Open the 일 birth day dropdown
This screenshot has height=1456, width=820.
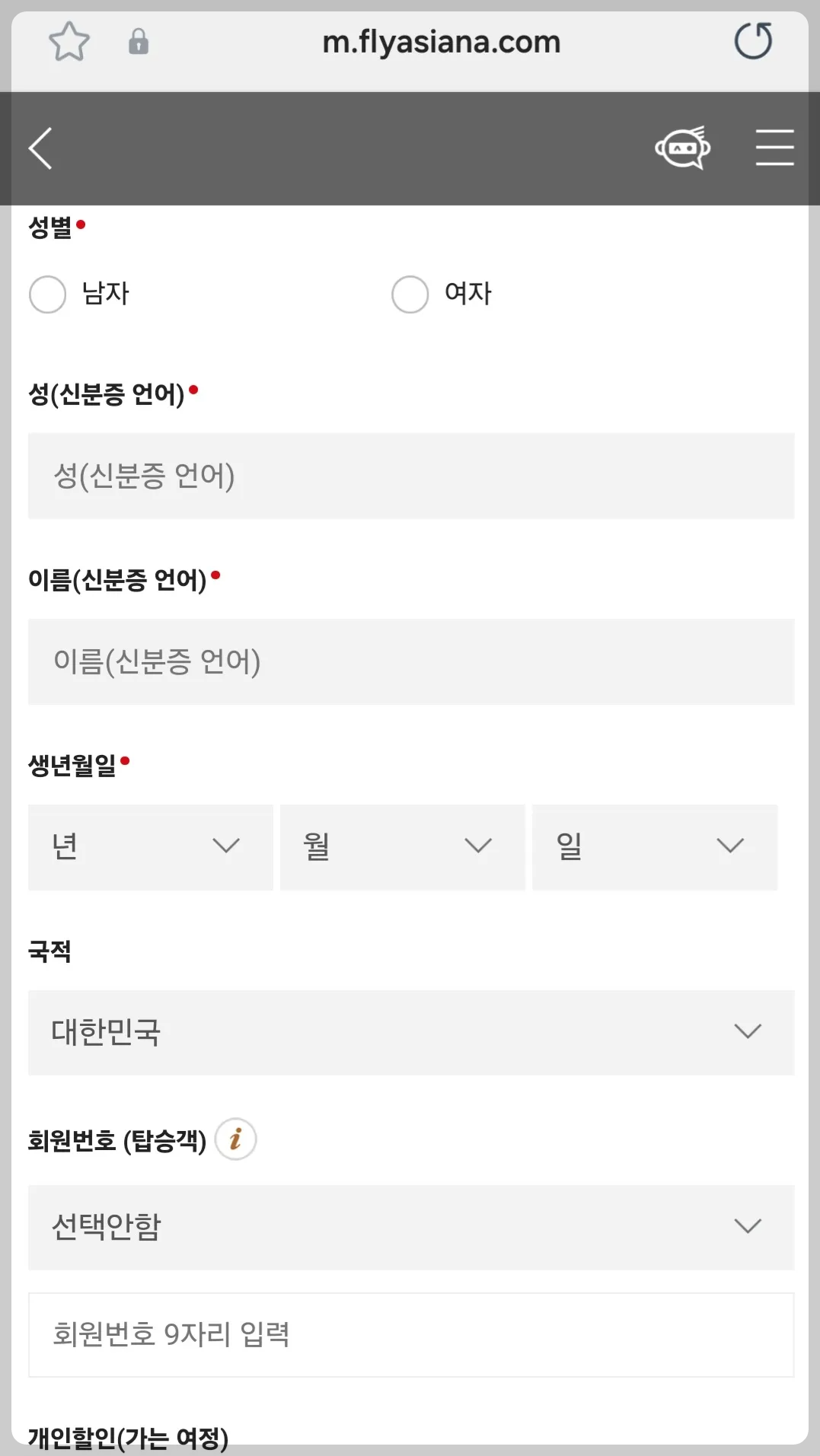(655, 847)
